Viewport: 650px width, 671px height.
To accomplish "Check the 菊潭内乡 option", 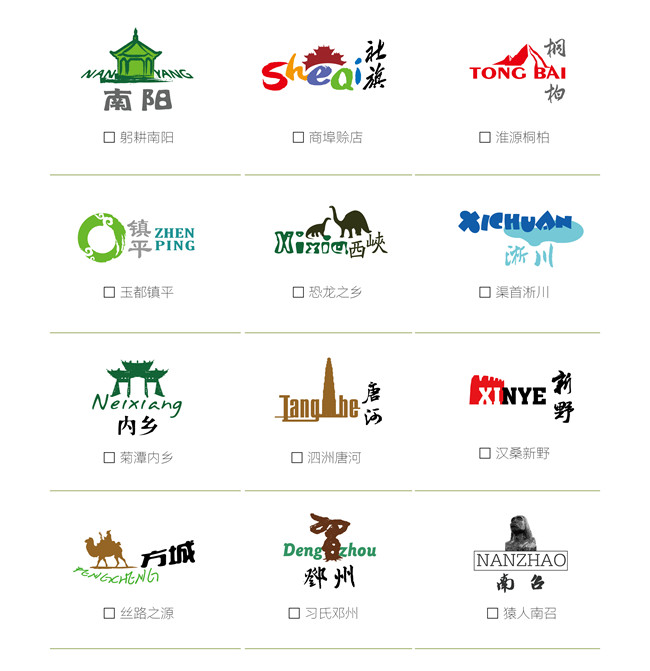I will (x=109, y=457).
